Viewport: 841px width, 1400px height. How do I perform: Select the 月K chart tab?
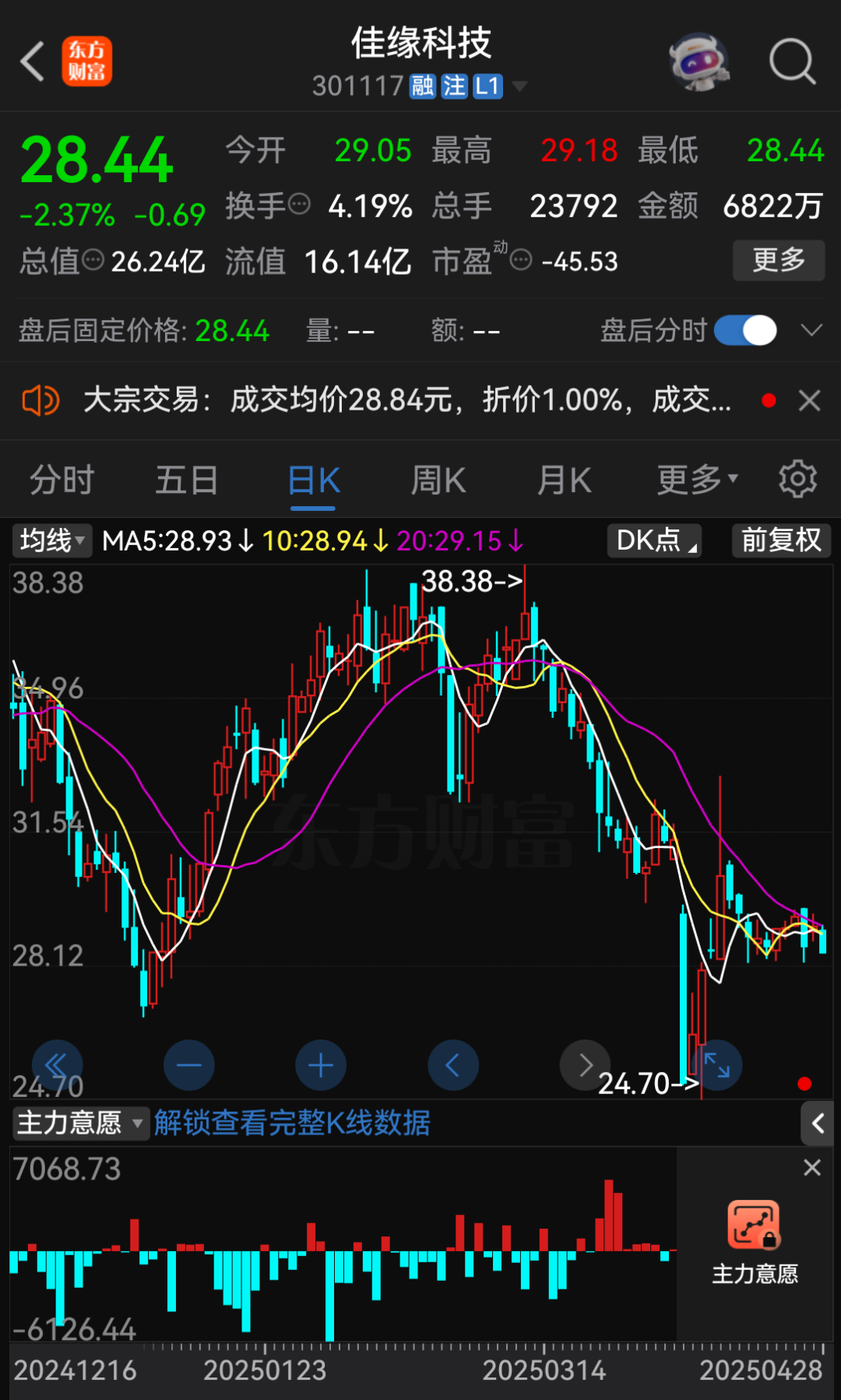click(x=565, y=480)
